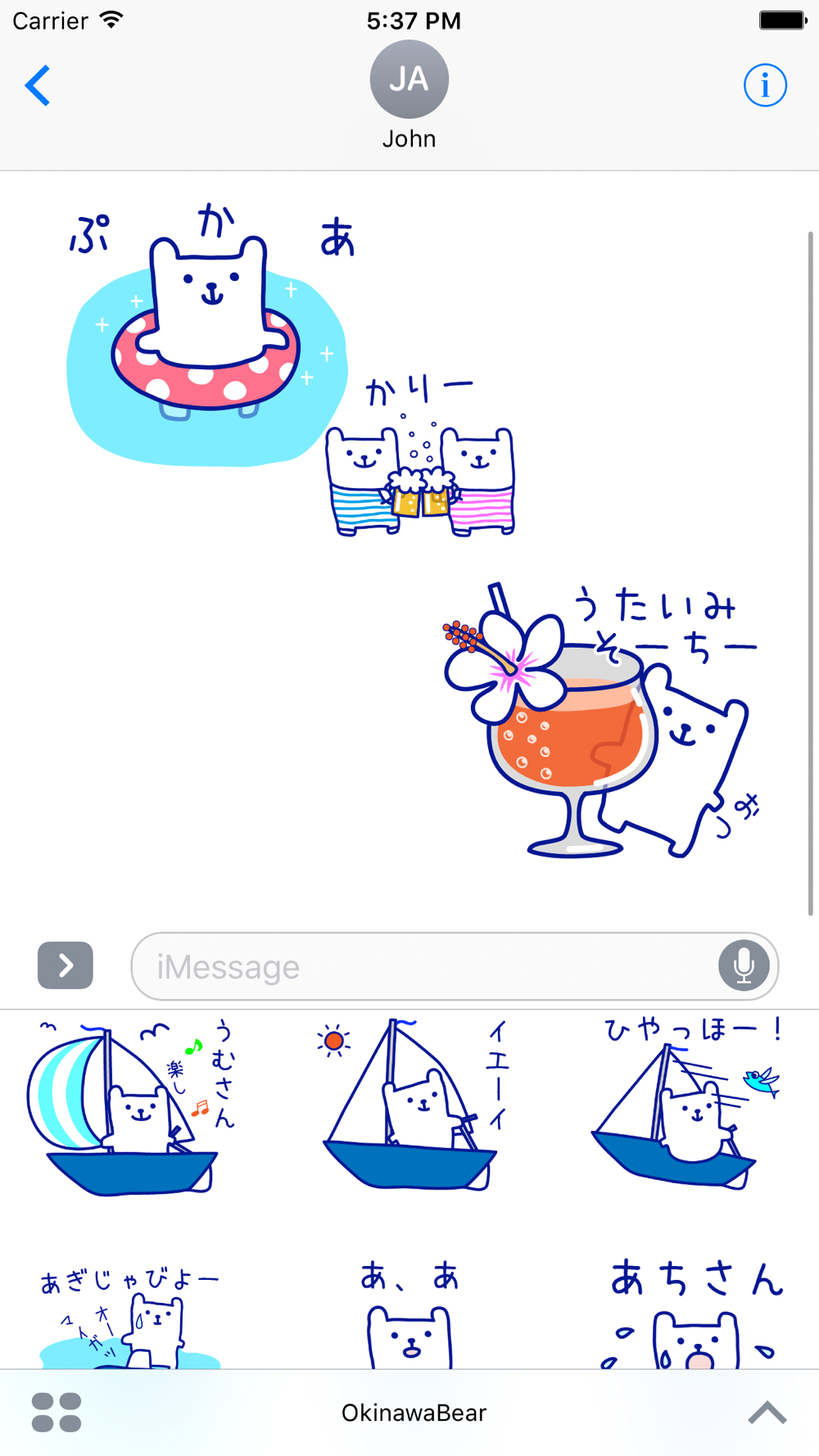Go back to the messages list

(38, 85)
